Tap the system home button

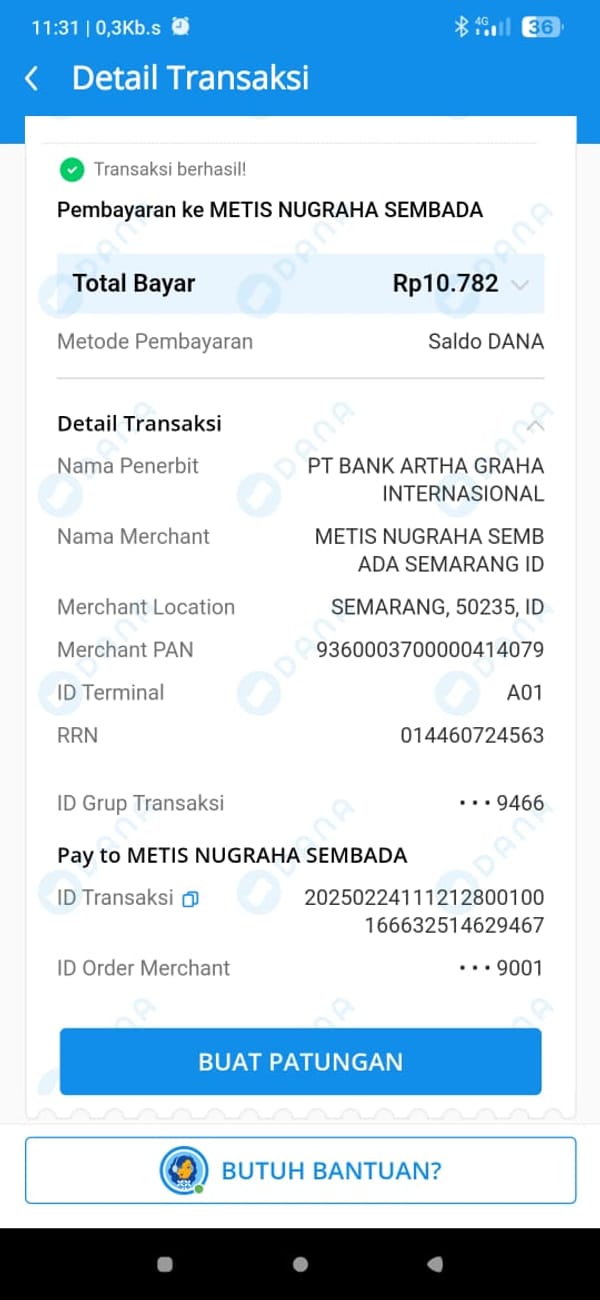pyautogui.click(x=300, y=1265)
